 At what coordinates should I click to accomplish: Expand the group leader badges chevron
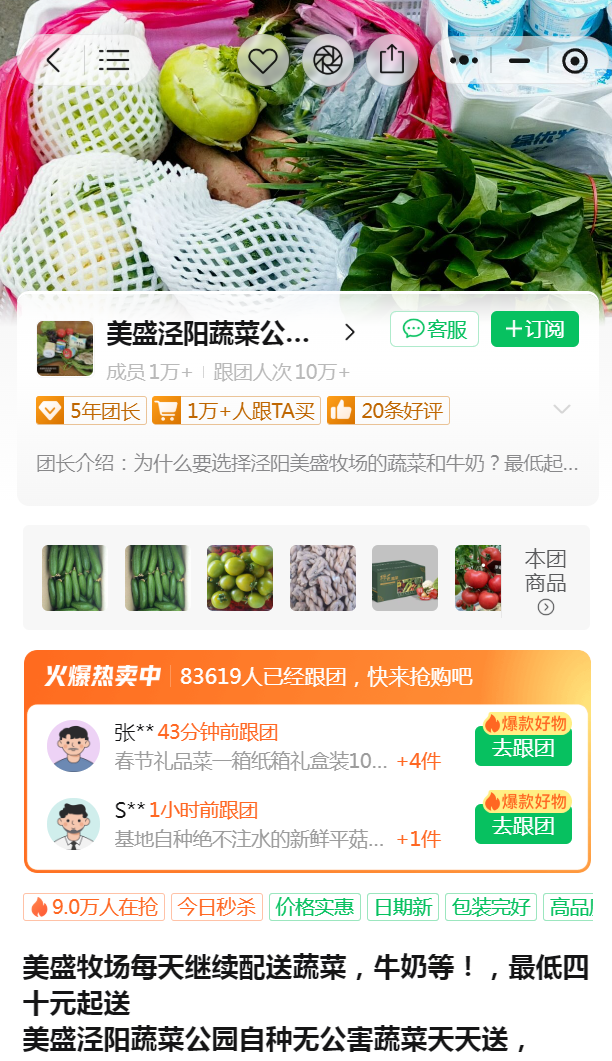pos(562,409)
